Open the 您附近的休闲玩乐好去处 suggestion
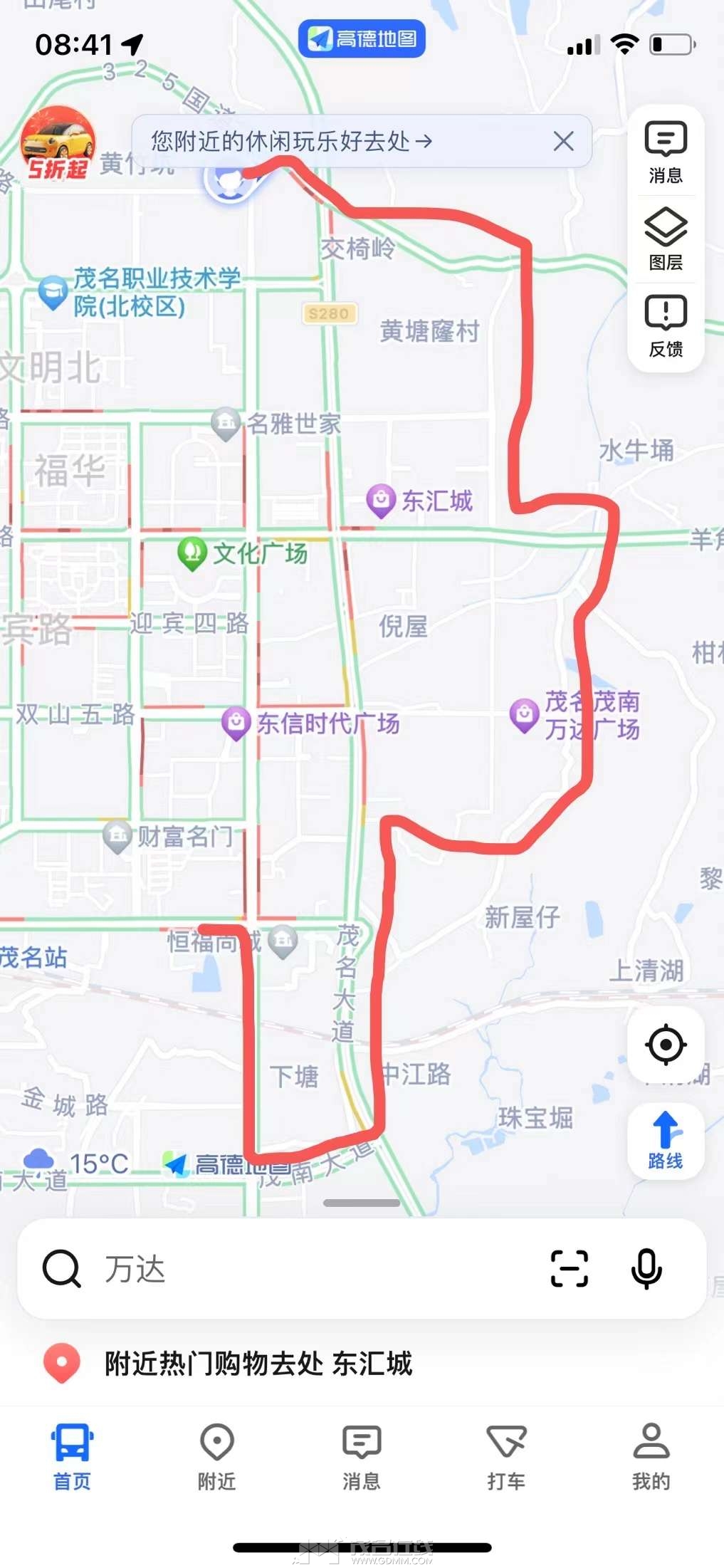 (x=292, y=141)
